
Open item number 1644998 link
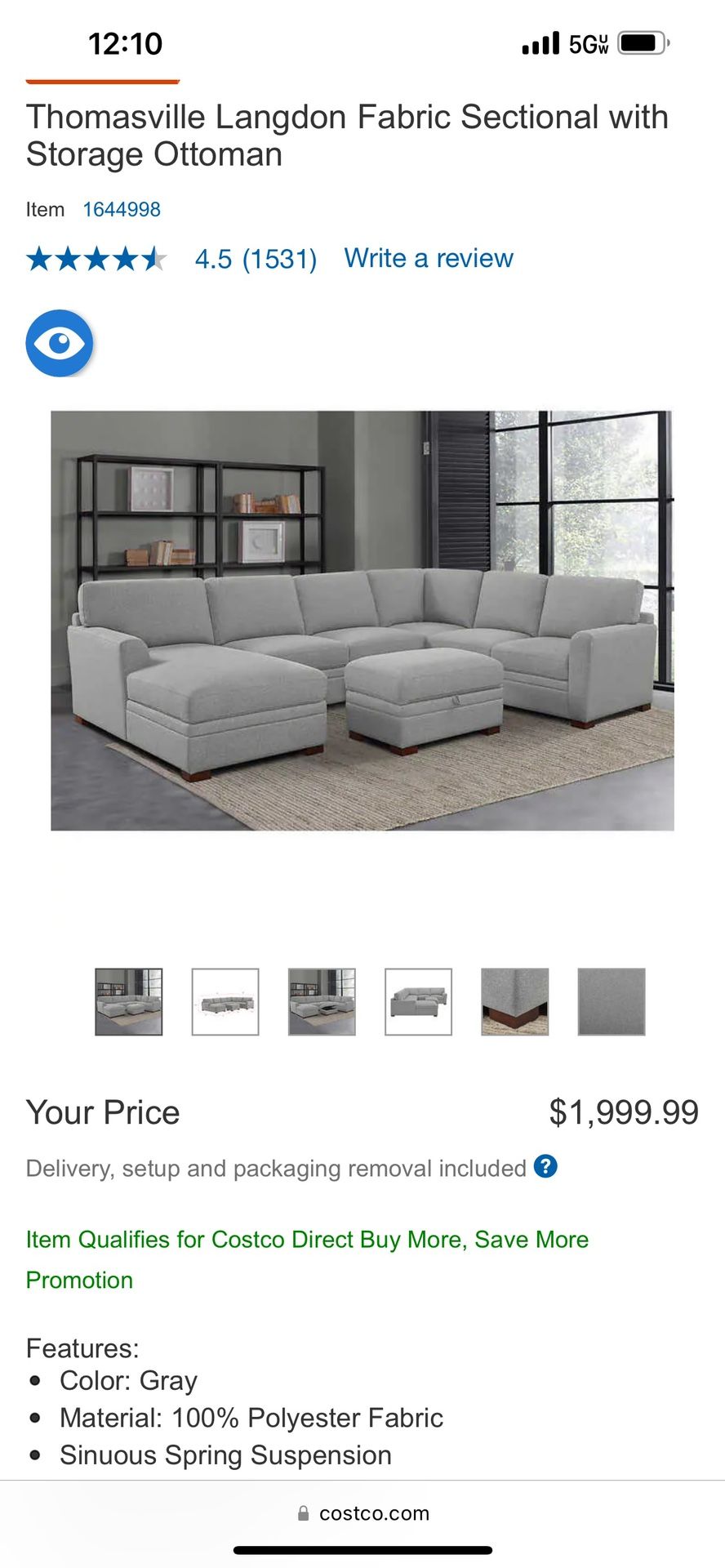122,209
